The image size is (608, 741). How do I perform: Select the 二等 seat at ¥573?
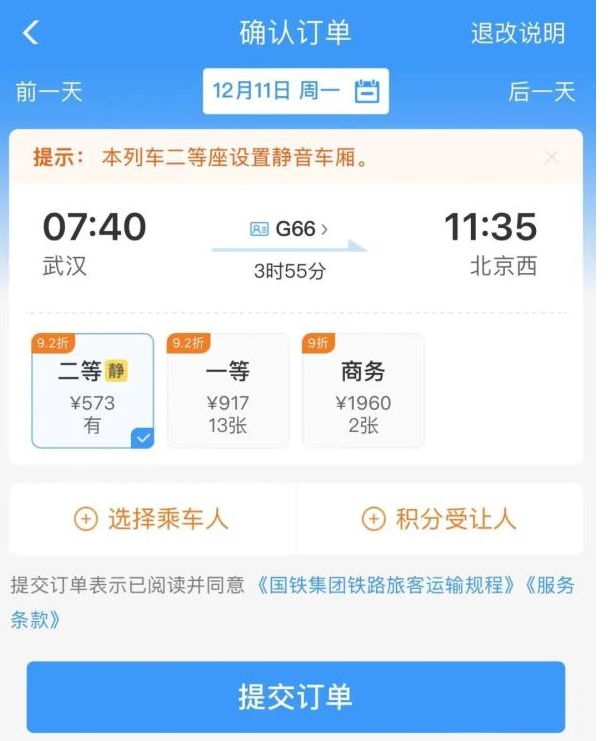93,390
